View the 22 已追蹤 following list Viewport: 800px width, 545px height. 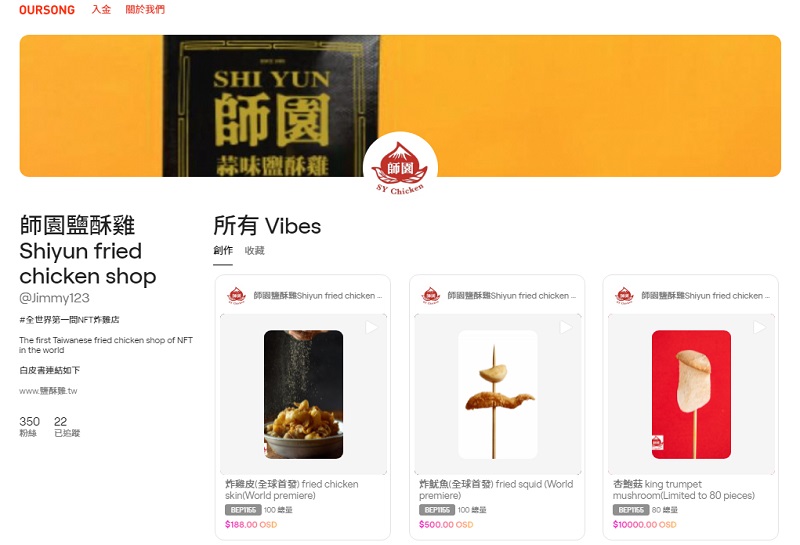pos(66,427)
